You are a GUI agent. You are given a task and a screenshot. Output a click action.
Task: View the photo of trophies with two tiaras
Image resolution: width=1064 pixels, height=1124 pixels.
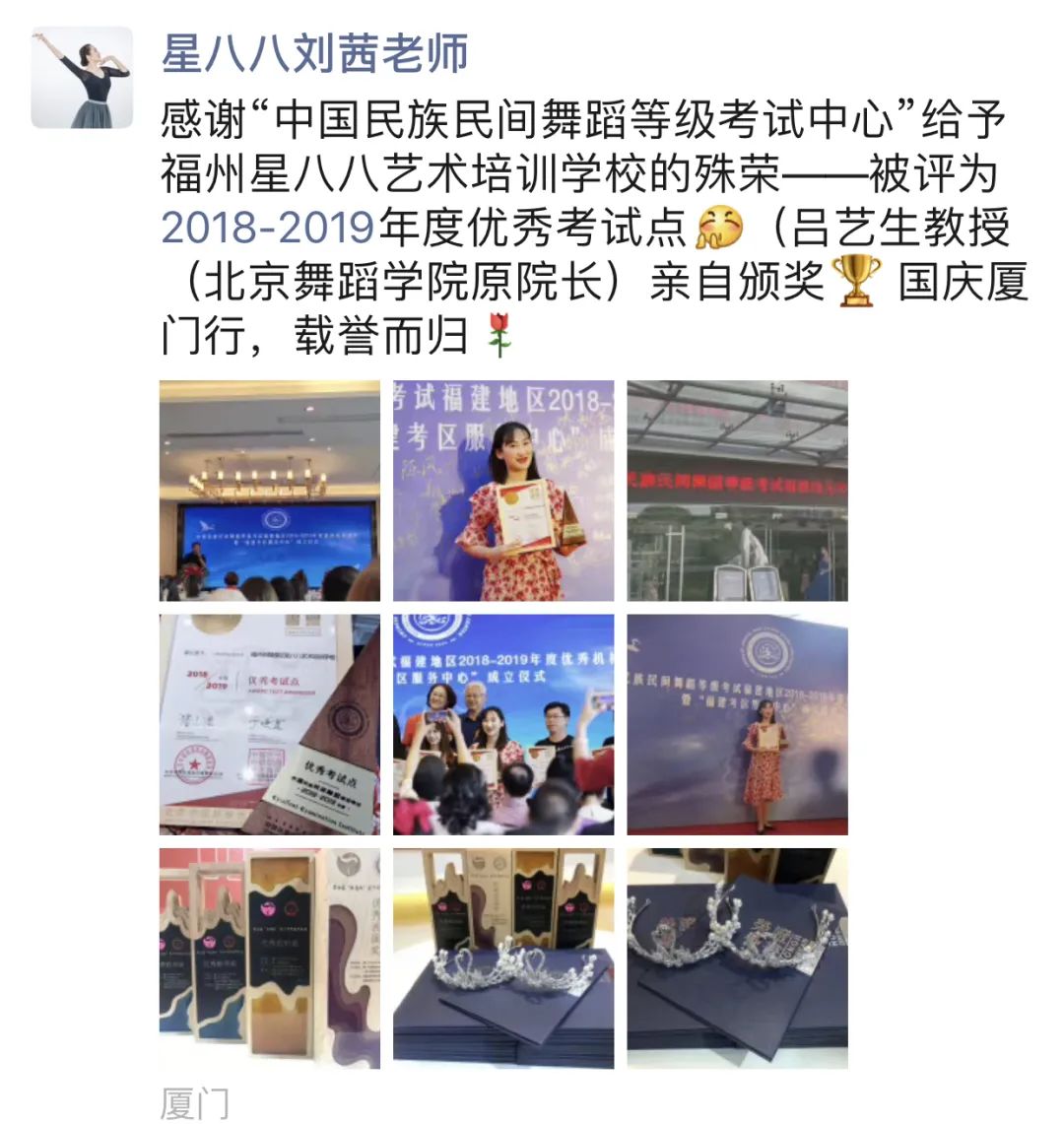click(x=503, y=958)
